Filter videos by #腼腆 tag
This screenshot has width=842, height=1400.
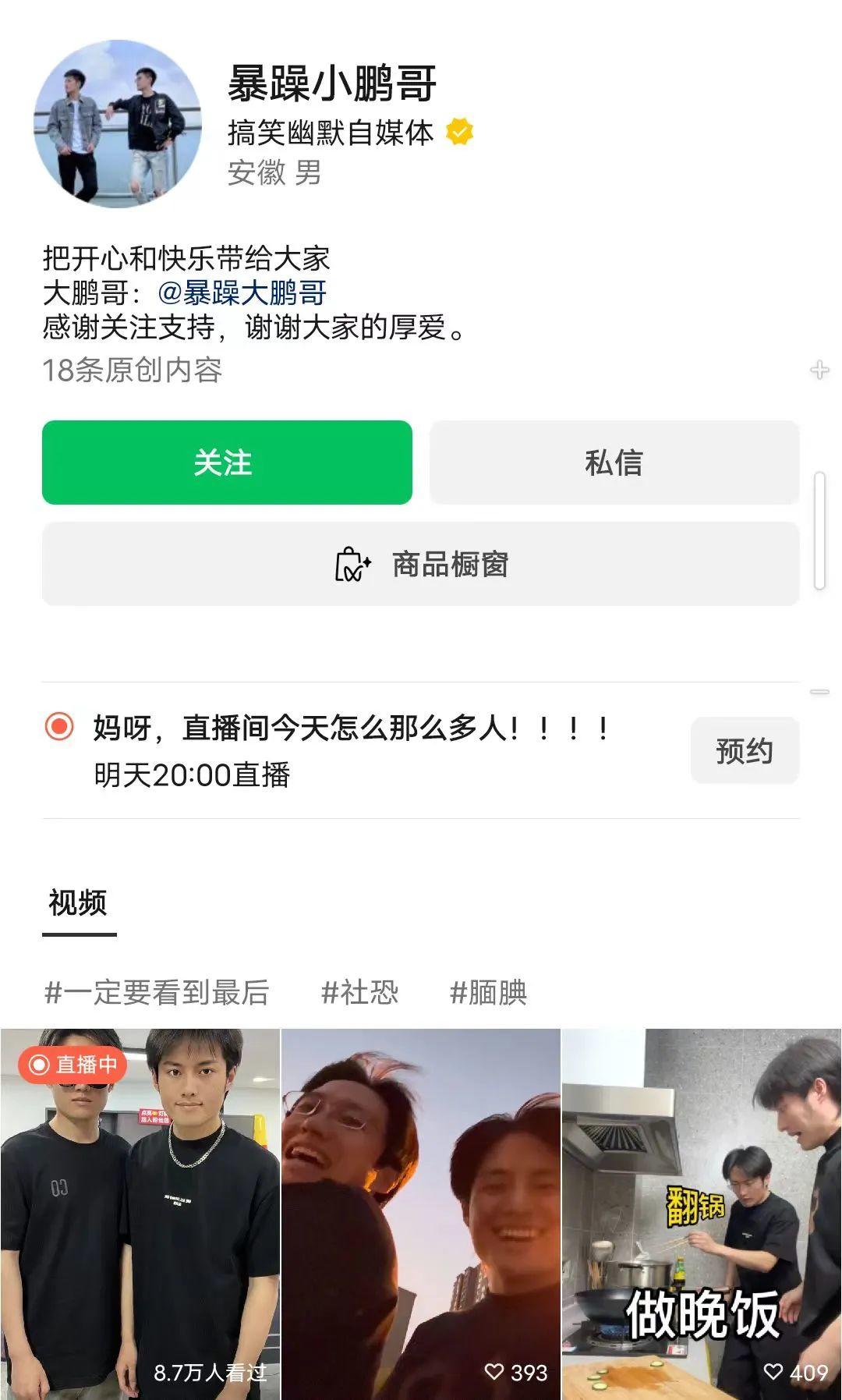(489, 993)
